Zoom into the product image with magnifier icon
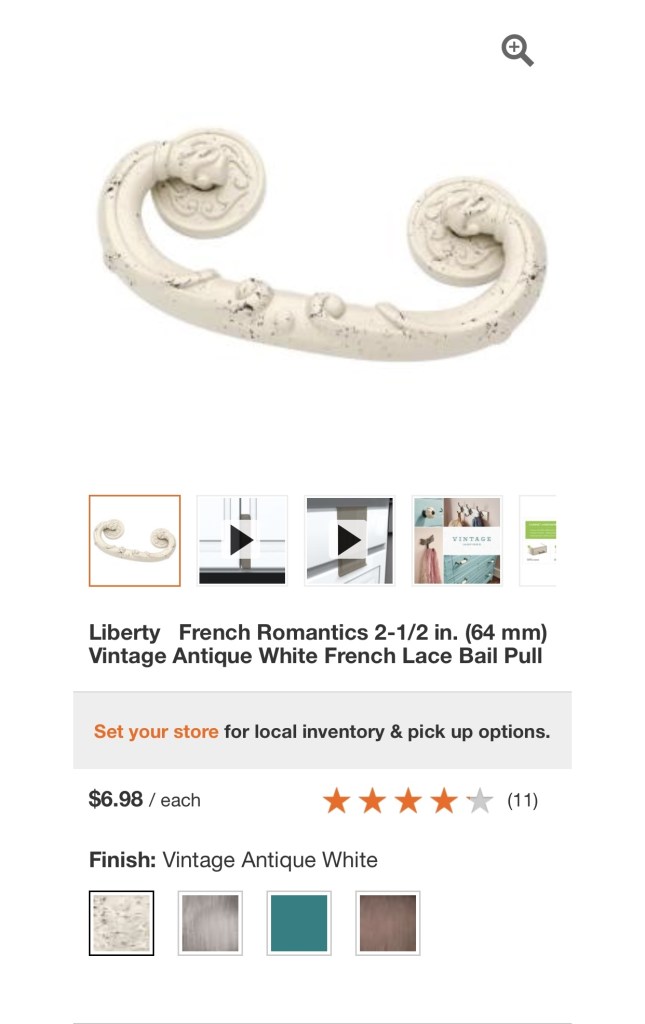 [517, 50]
